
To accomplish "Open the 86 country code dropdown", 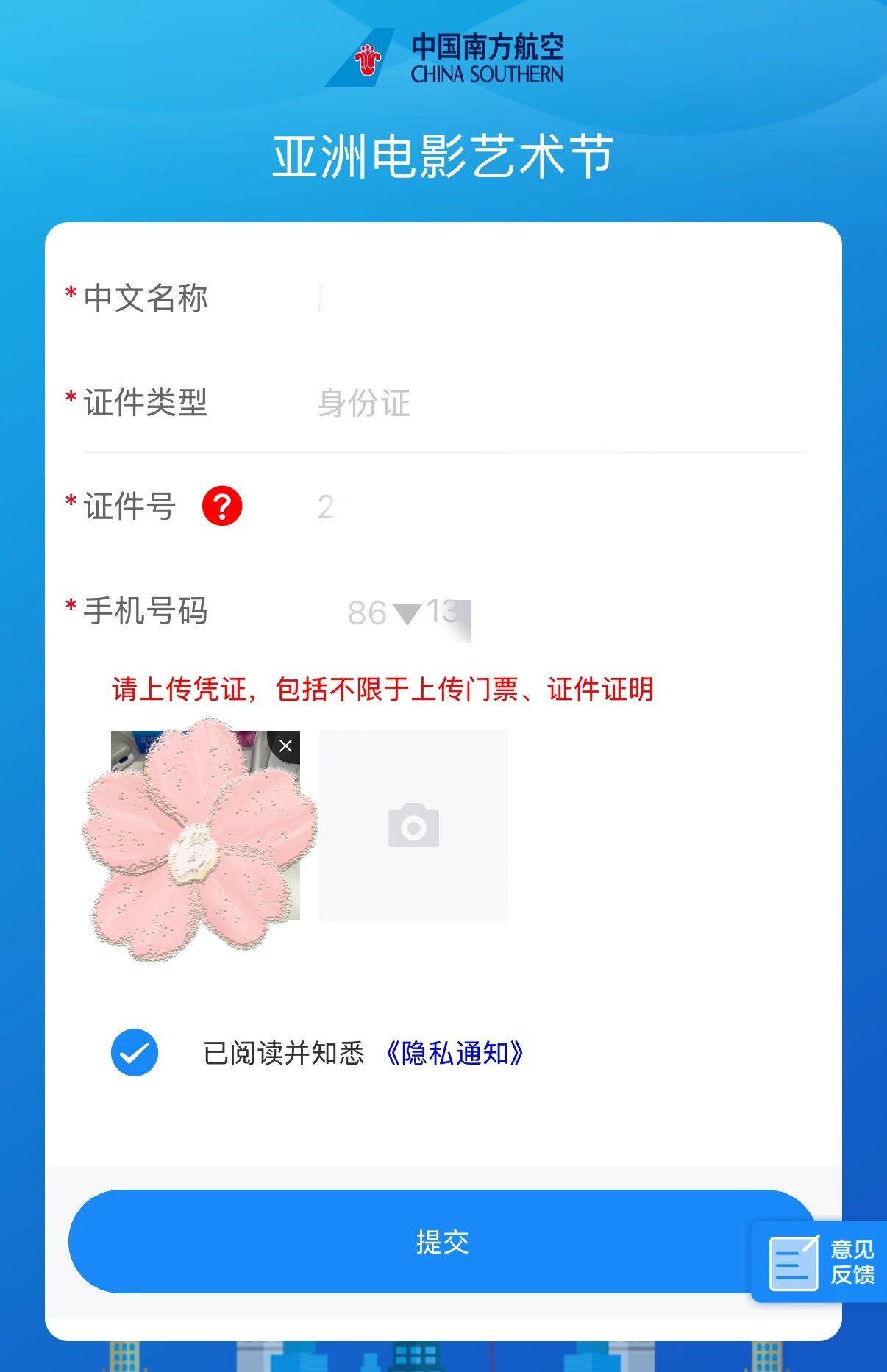I will click(x=384, y=612).
